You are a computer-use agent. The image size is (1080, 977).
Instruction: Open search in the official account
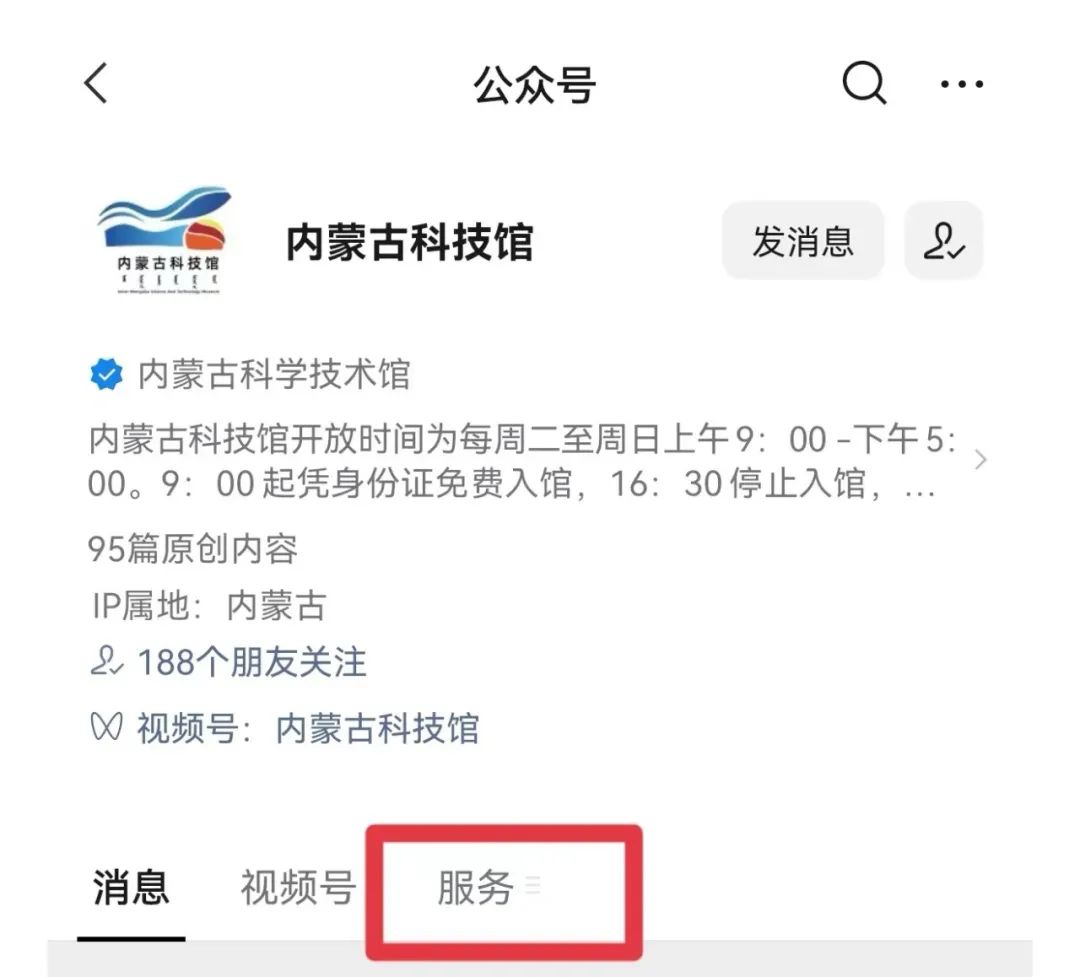[864, 84]
